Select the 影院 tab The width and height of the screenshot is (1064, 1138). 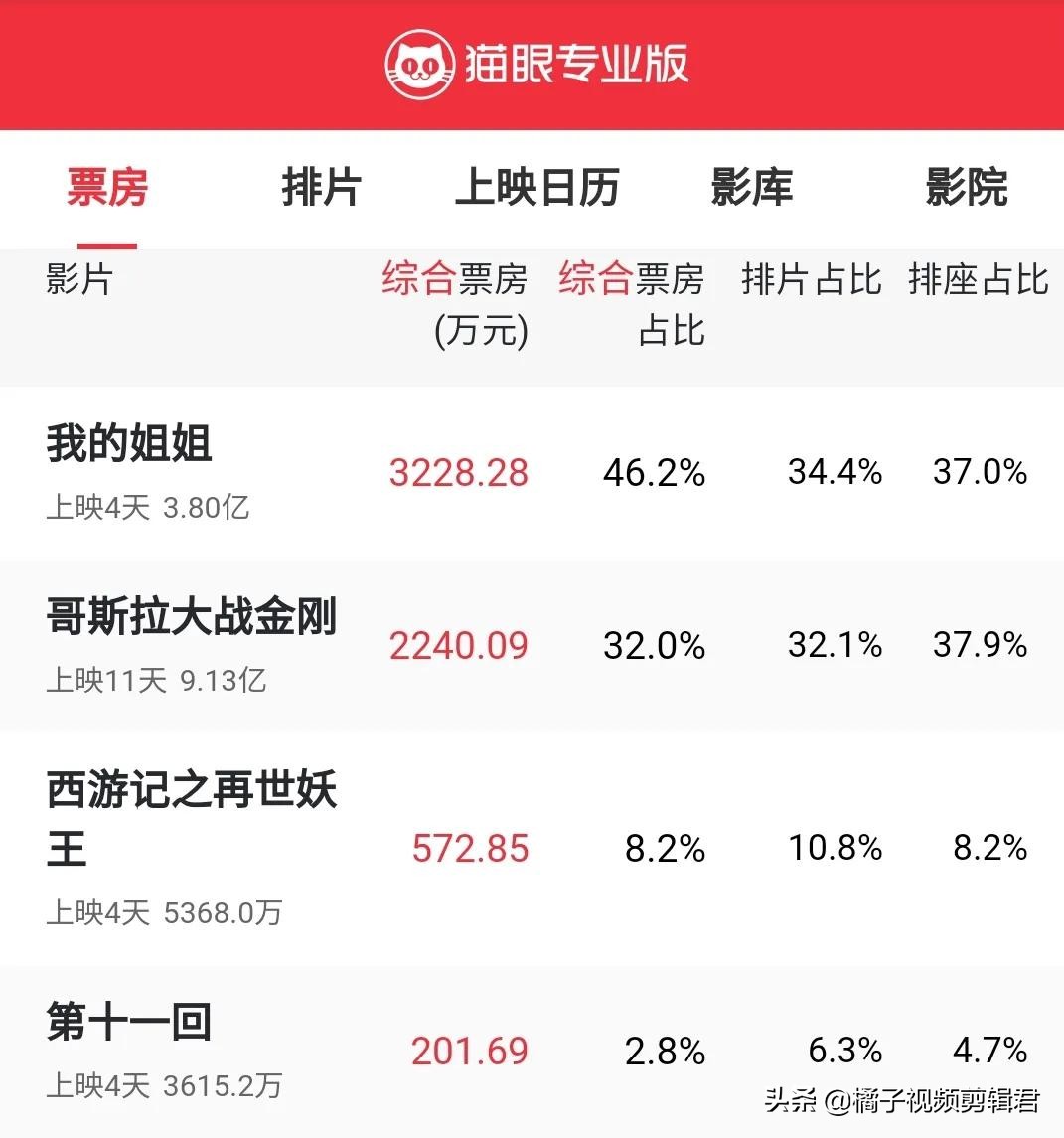click(x=966, y=187)
